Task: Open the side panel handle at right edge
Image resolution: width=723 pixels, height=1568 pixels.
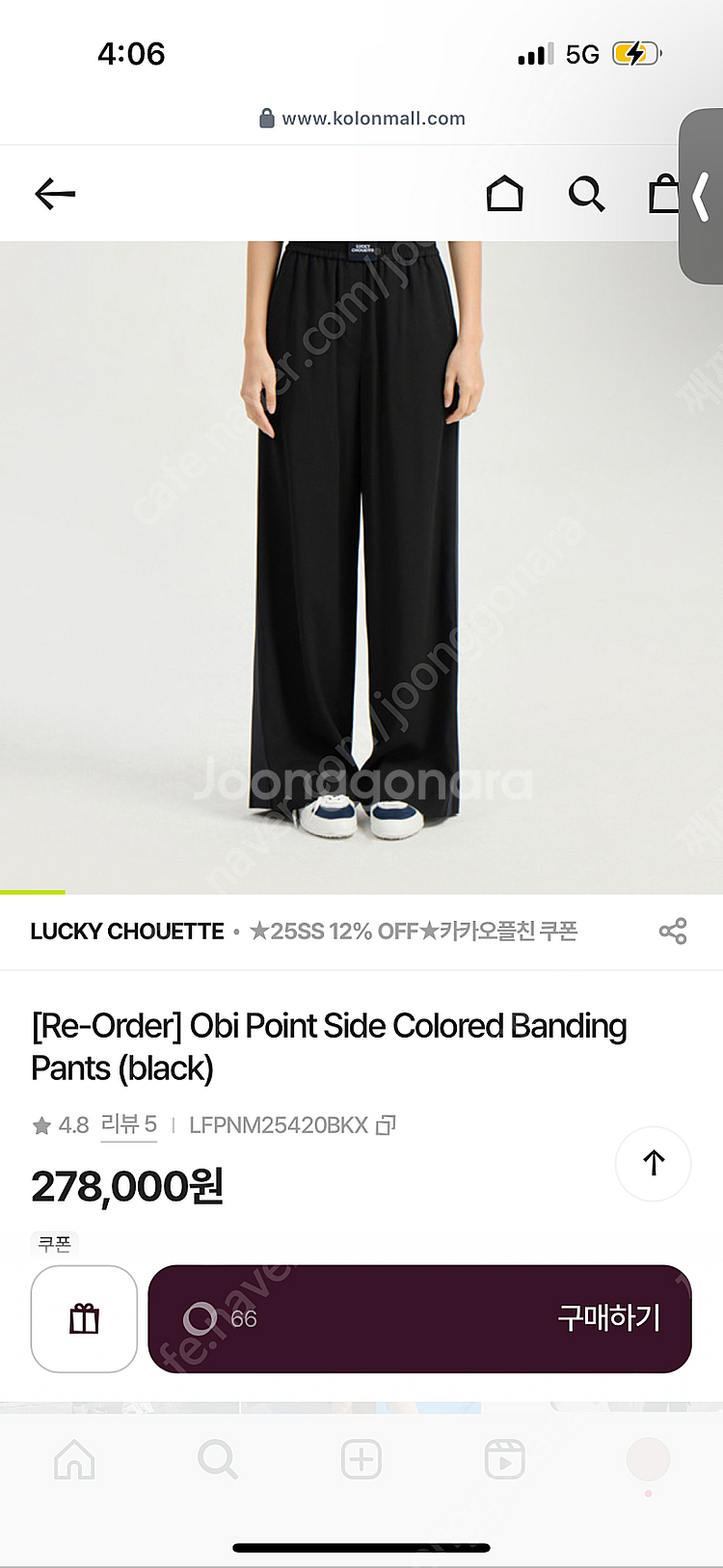Action: [x=702, y=197]
